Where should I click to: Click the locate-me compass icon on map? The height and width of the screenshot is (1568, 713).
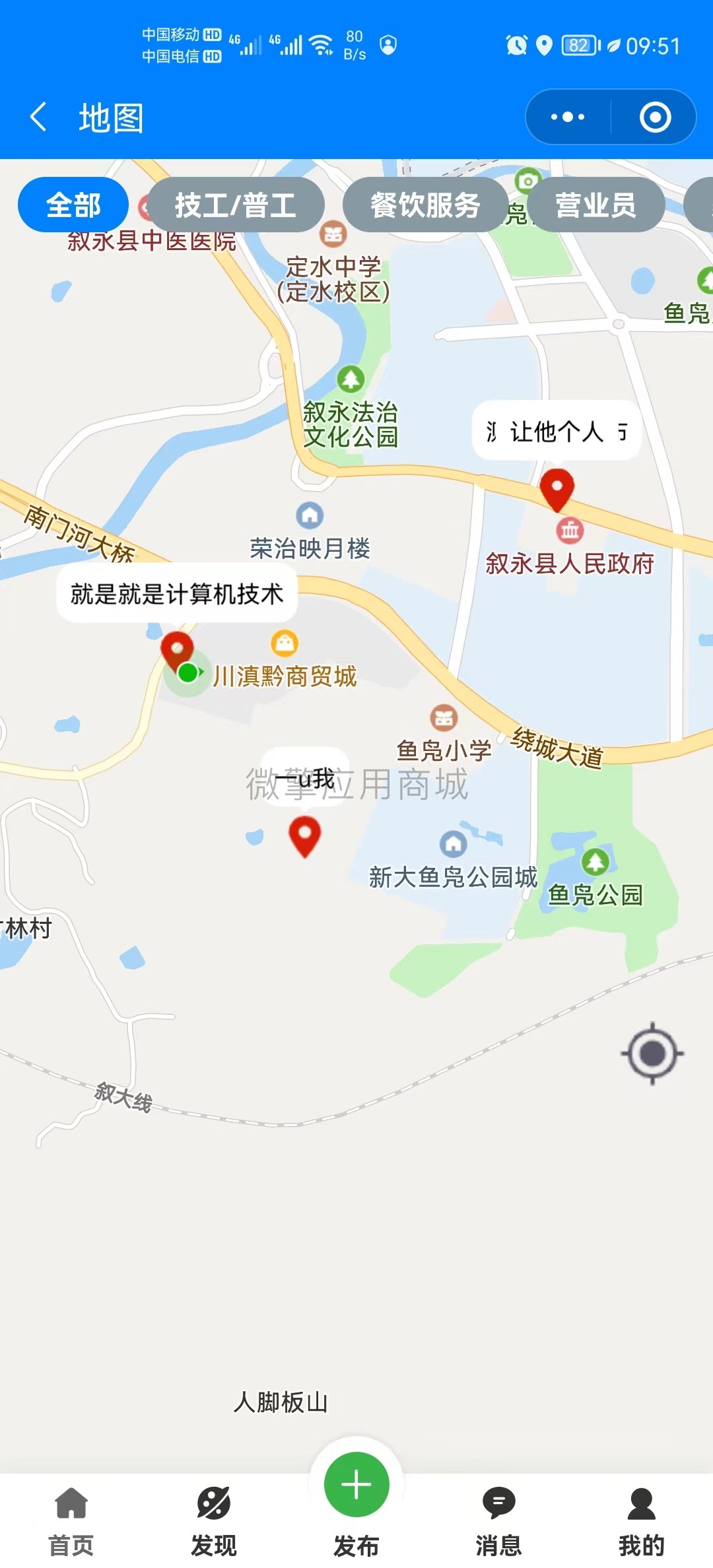[652, 1055]
